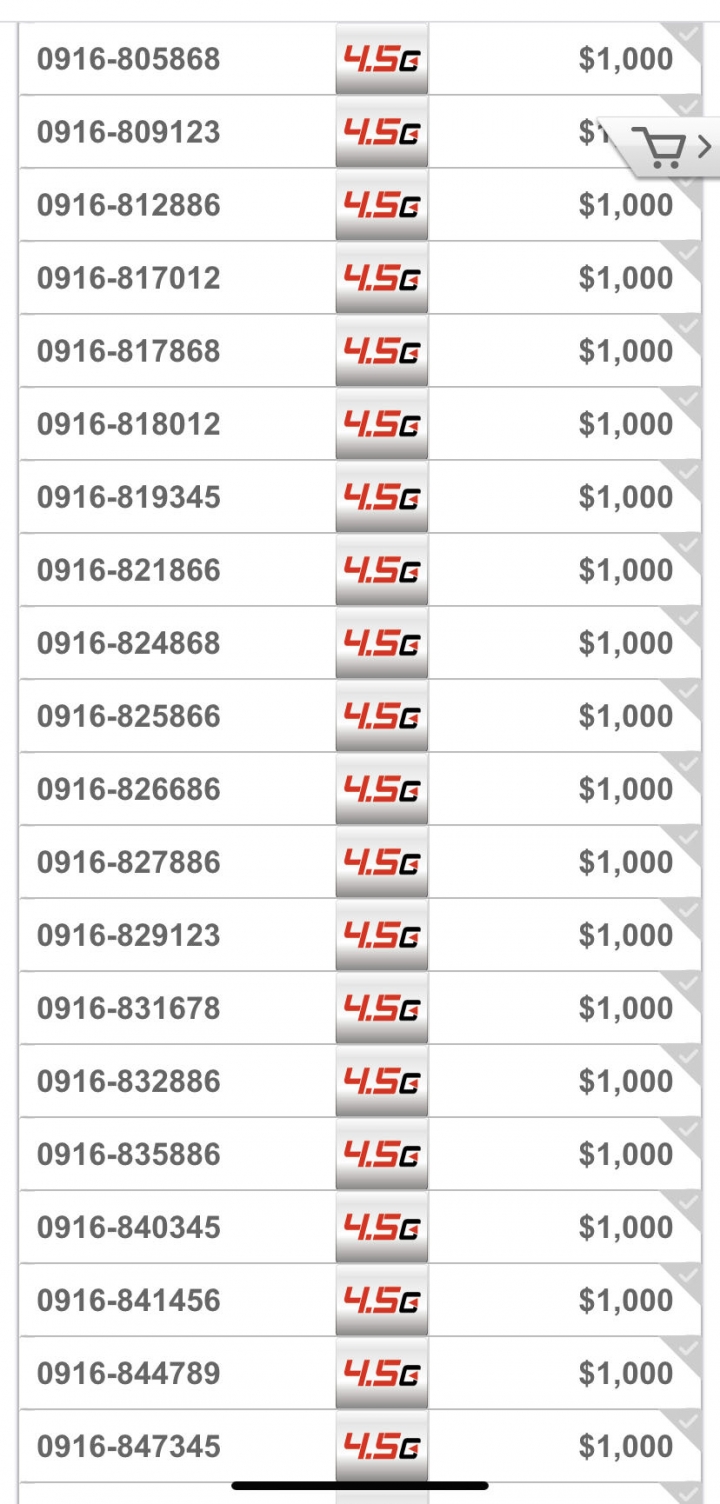The width and height of the screenshot is (720, 1504).
Task: Select number 0916-817868
Action: pos(360,351)
